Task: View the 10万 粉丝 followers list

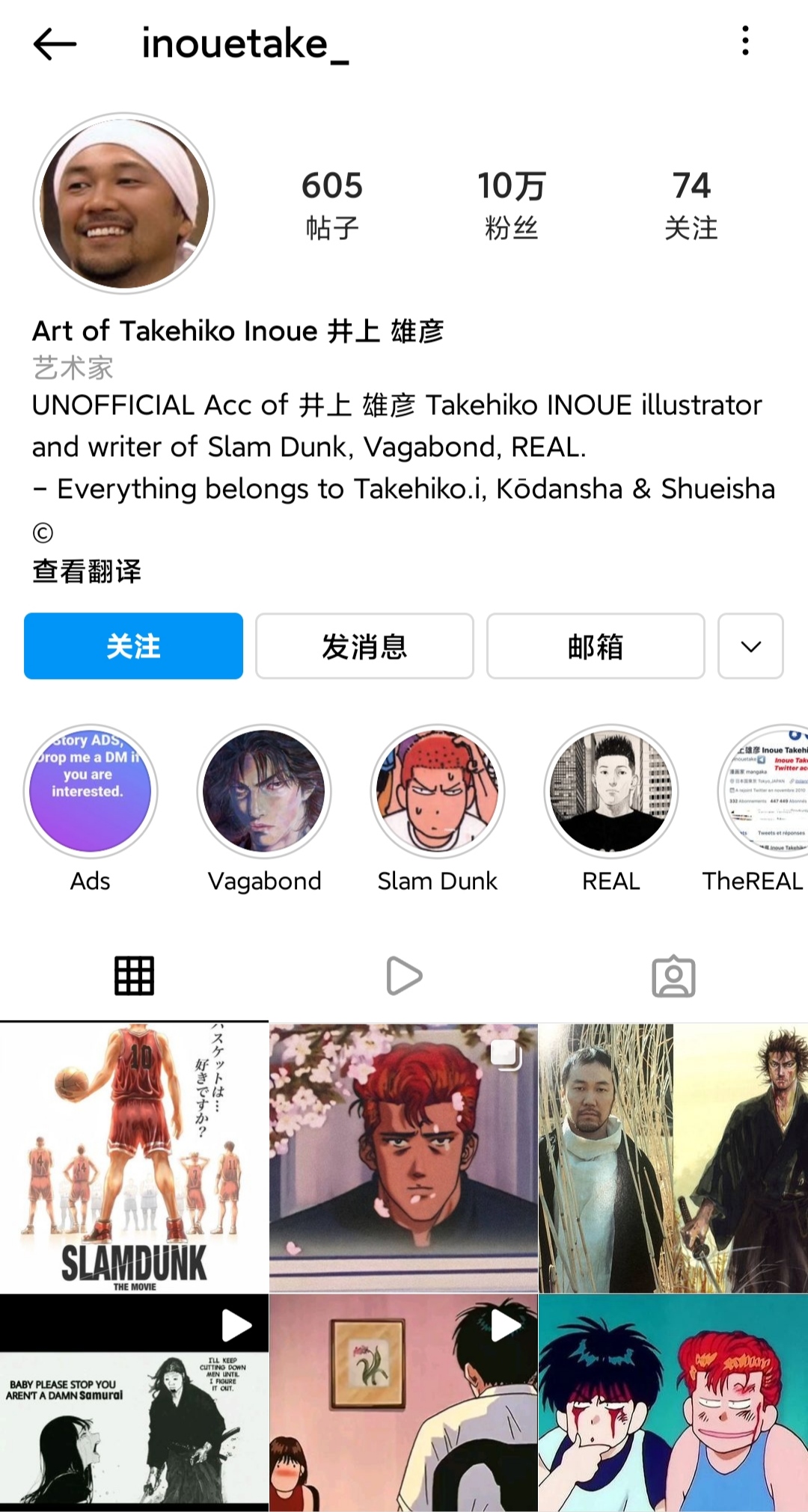Action: tap(512, 205)
